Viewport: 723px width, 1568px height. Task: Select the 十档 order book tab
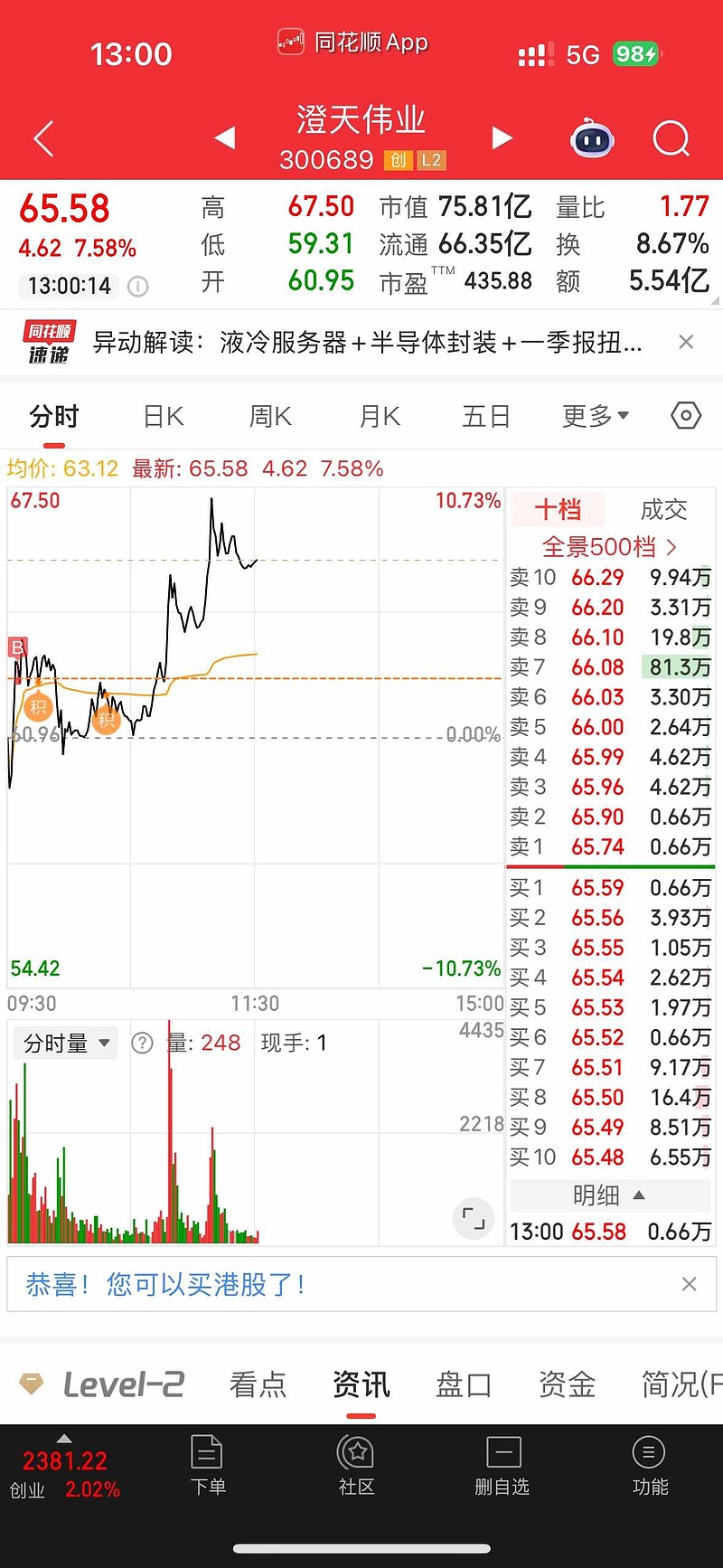pyautogui.click(x=558, y=509)
